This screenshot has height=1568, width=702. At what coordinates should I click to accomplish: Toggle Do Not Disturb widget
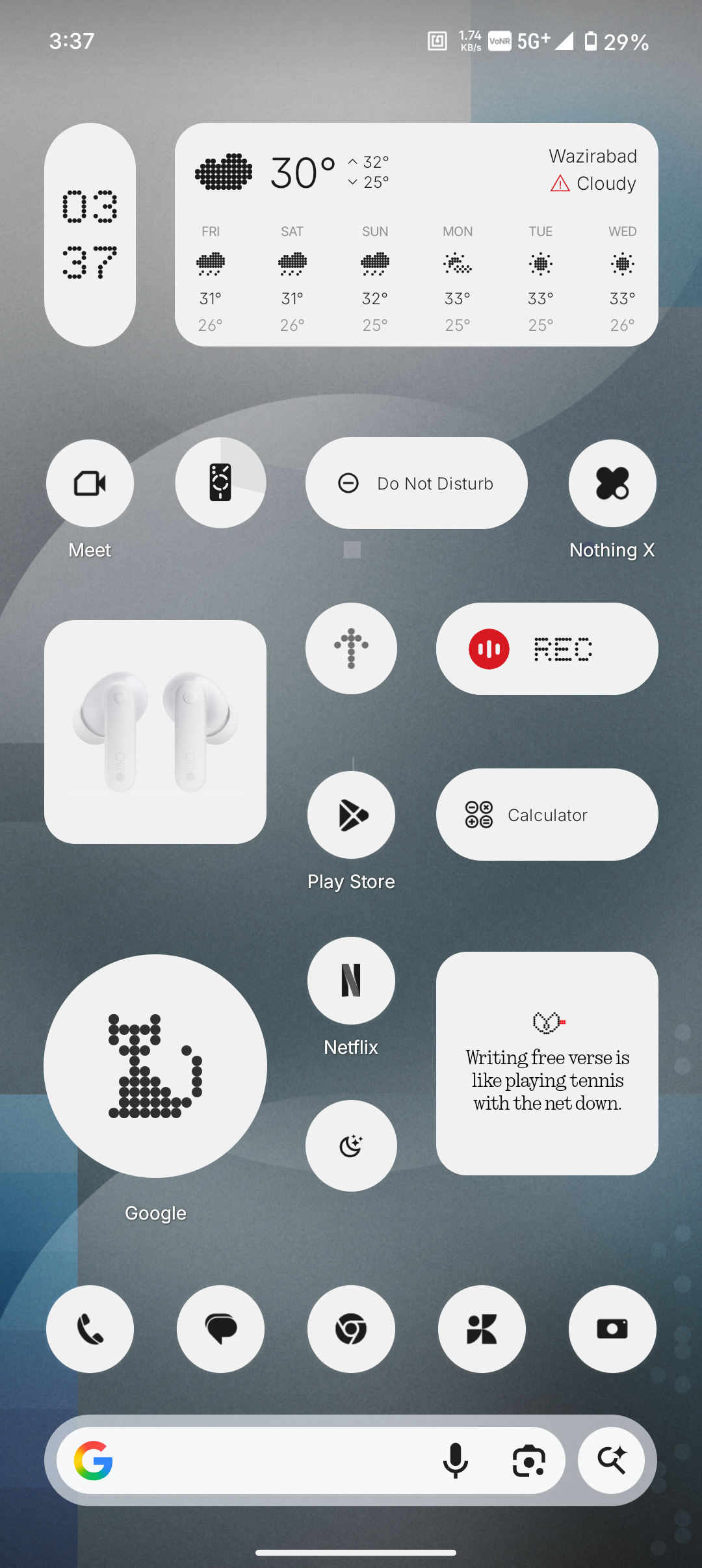click(x=416, y=483)
